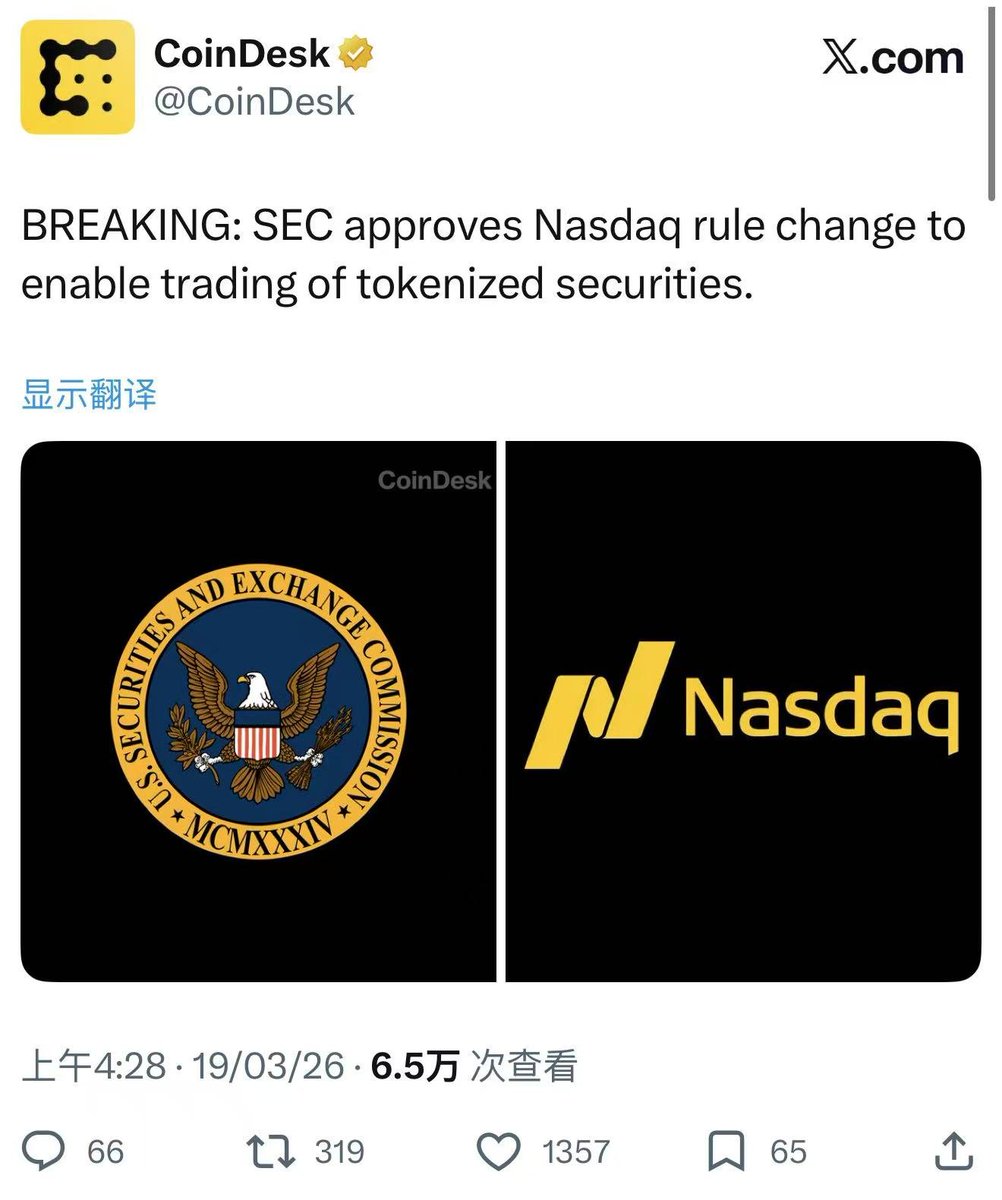Open CoinDesk's profile picture
The width and height of the screenshot is (1002, 1200).
coord(77,77)
